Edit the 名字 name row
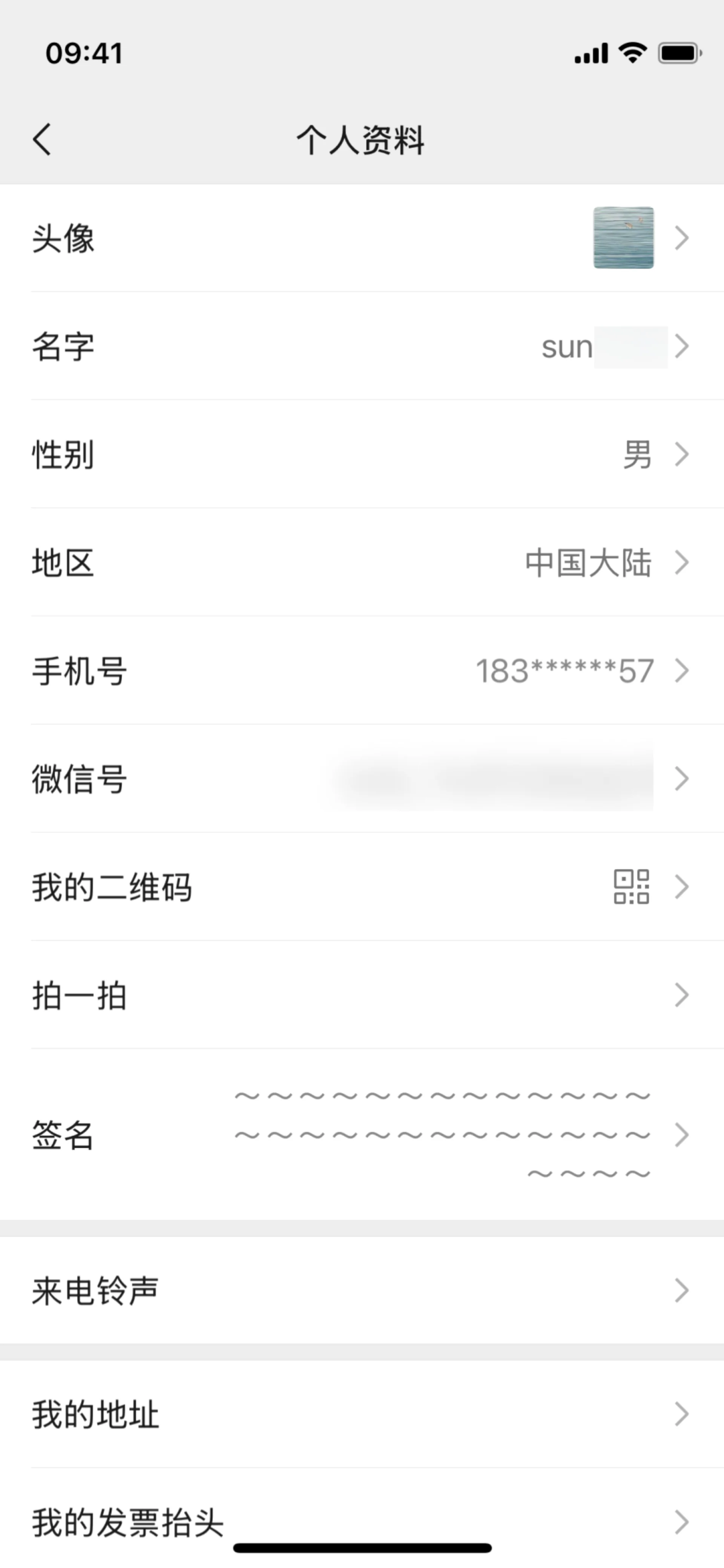724x1568 pixels. (361, 346)
